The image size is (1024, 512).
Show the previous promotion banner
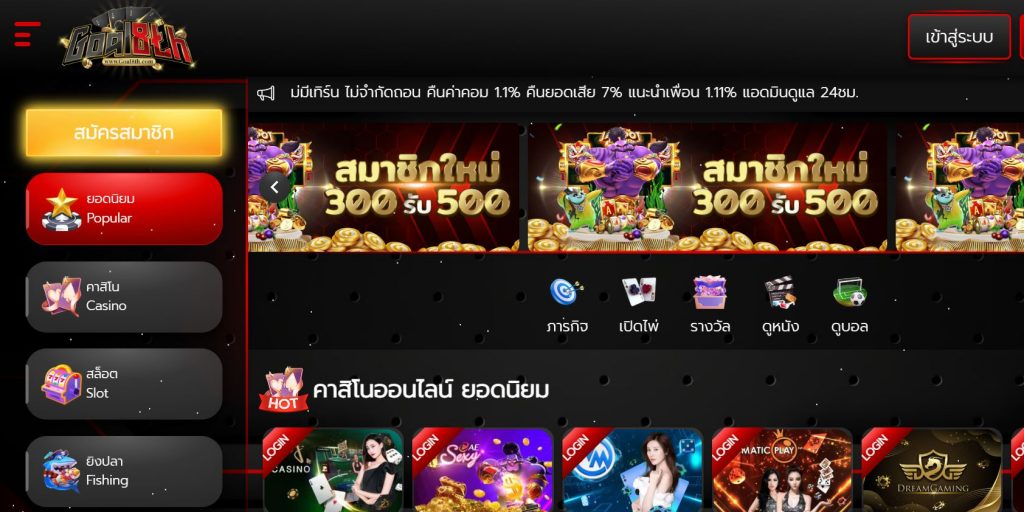coord(274,186)
